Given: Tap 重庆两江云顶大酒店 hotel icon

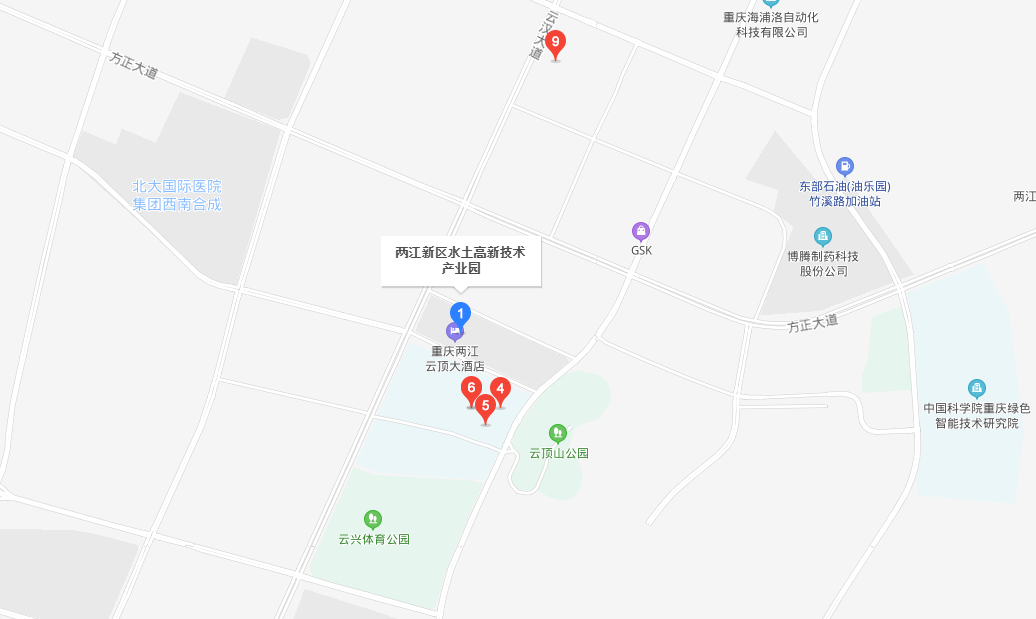Looking at the screenshot, I should click(455, 331).
